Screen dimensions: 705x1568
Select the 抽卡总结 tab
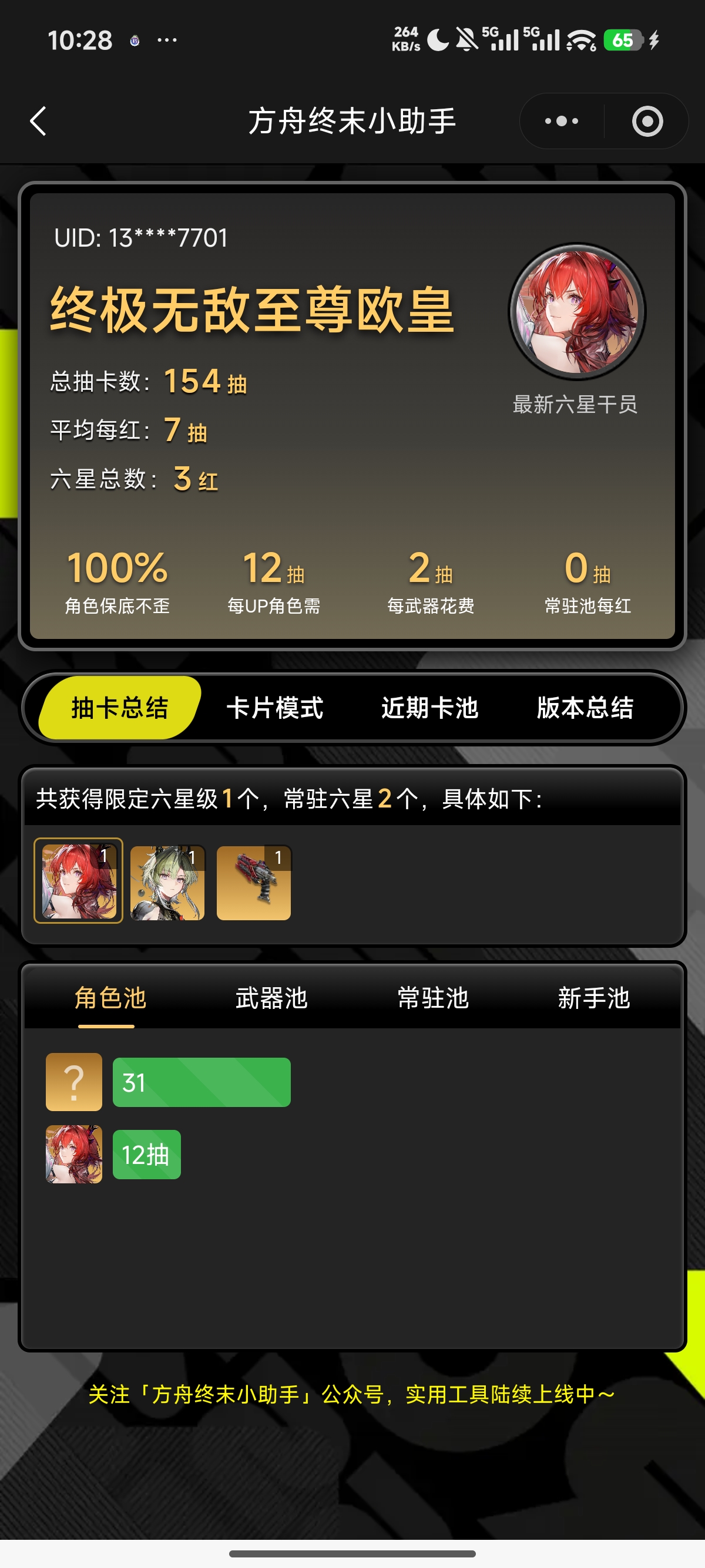[x=119, y=708]
